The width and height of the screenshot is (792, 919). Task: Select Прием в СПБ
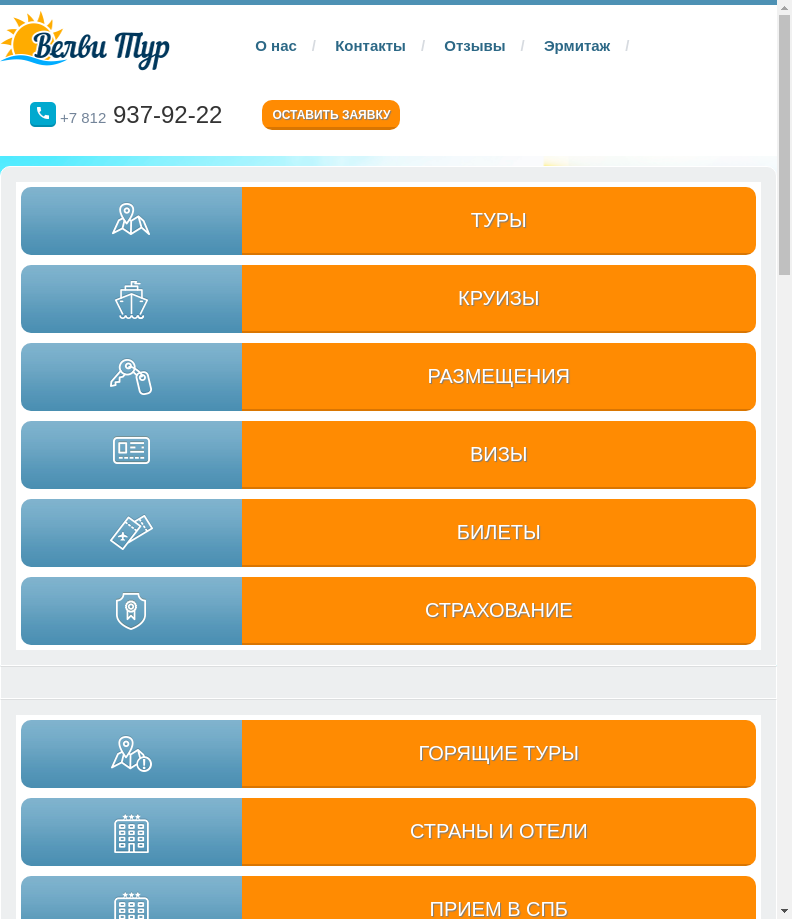click(498, 905)
